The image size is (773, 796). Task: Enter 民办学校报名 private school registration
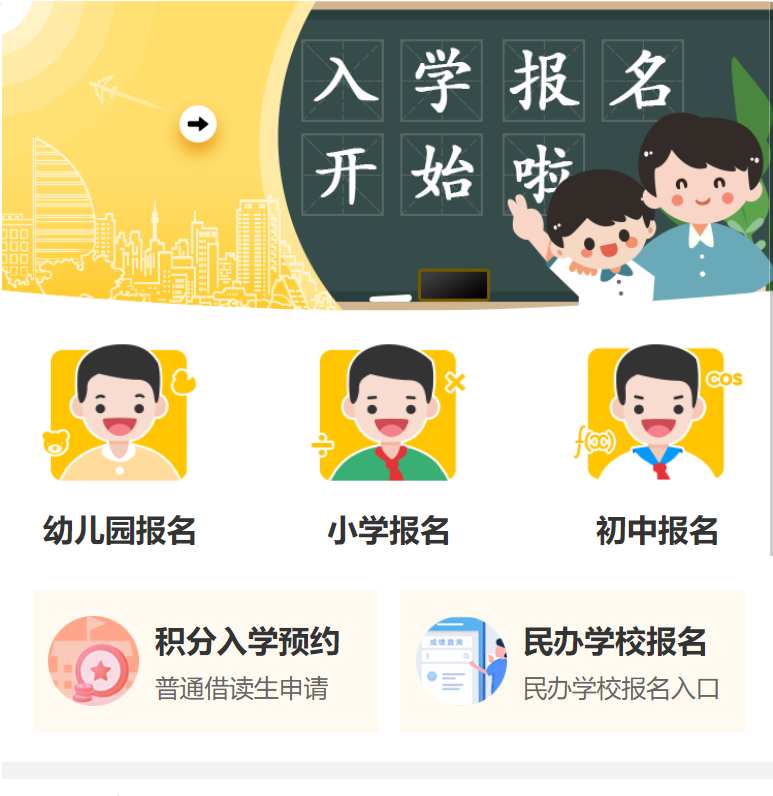(x=572, y=661)
